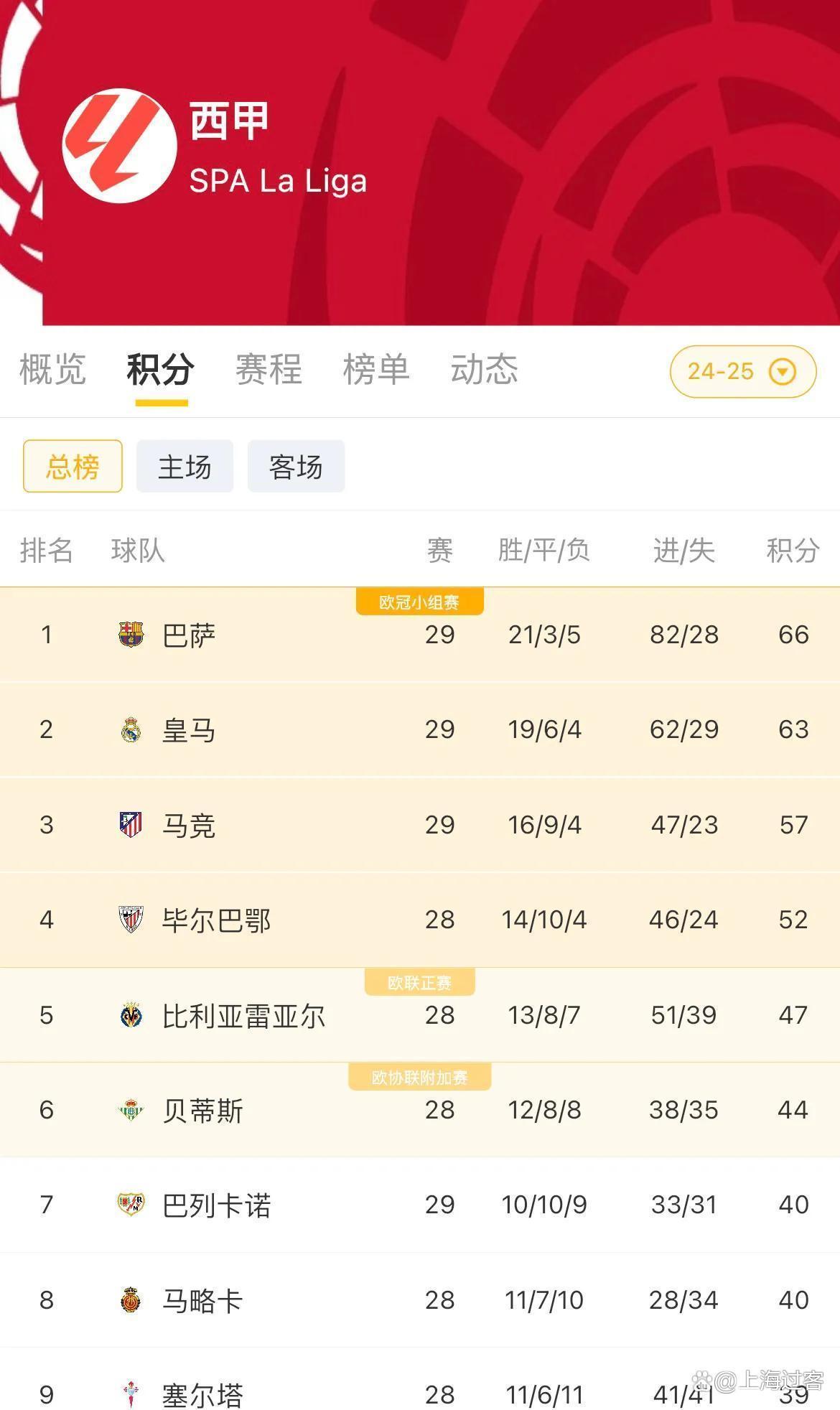This screenshot has height=1410, width=840.
Task: Click the Real Betis team badge
Action: pyautogui.click(x=129, y=1110)
